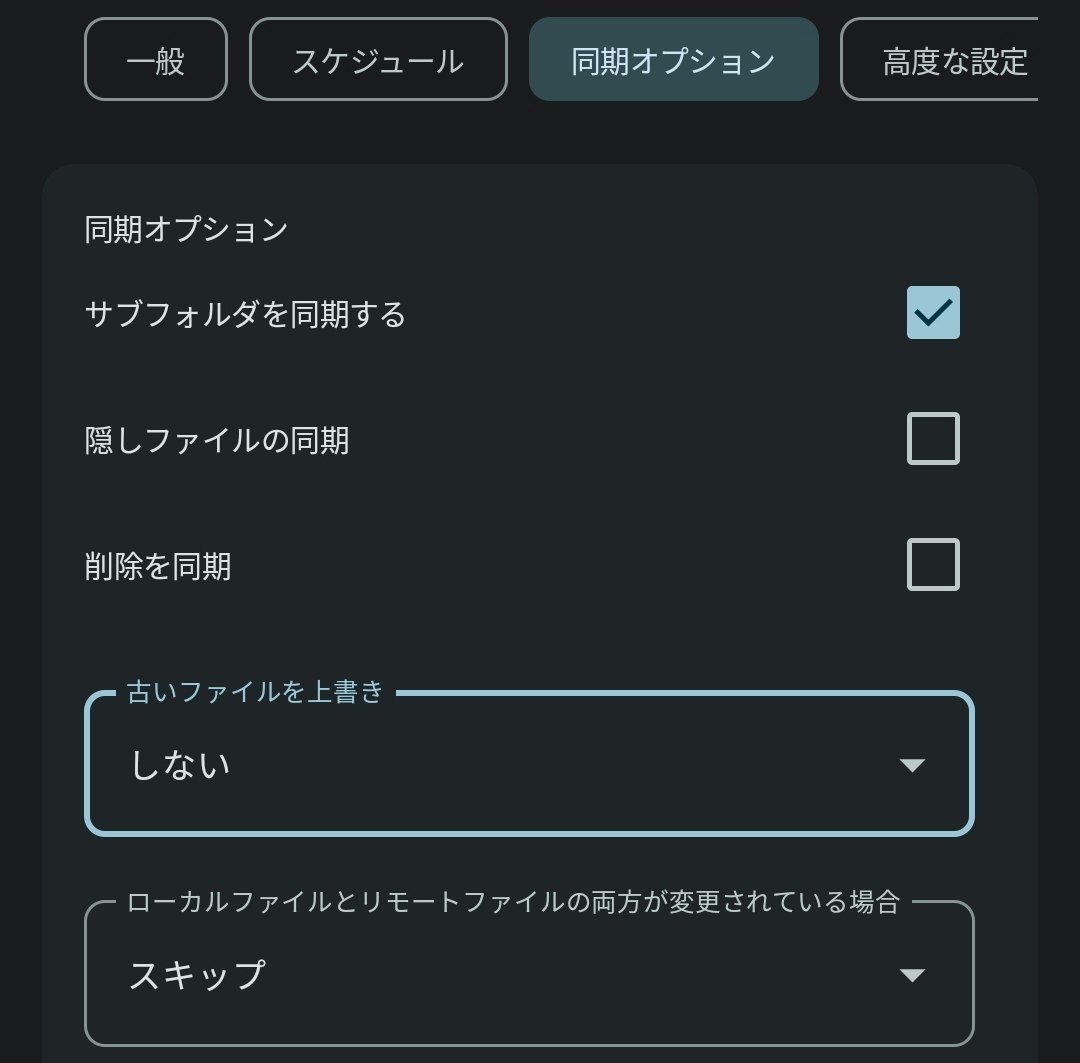Enable 隠しファイルの同期 checkbox
The height and width of the screenshot is (1063, 1080).
(x=932, y=439)
